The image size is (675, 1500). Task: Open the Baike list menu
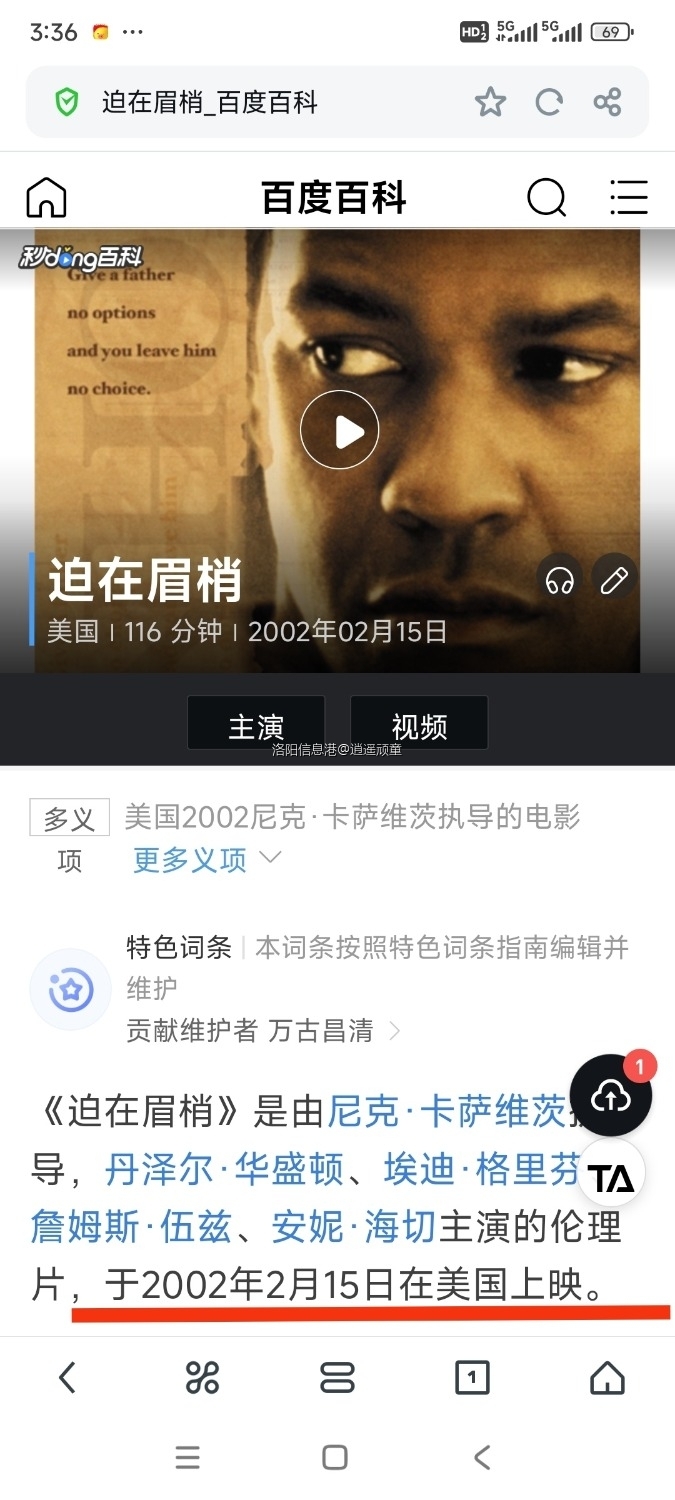pos(629,197)
